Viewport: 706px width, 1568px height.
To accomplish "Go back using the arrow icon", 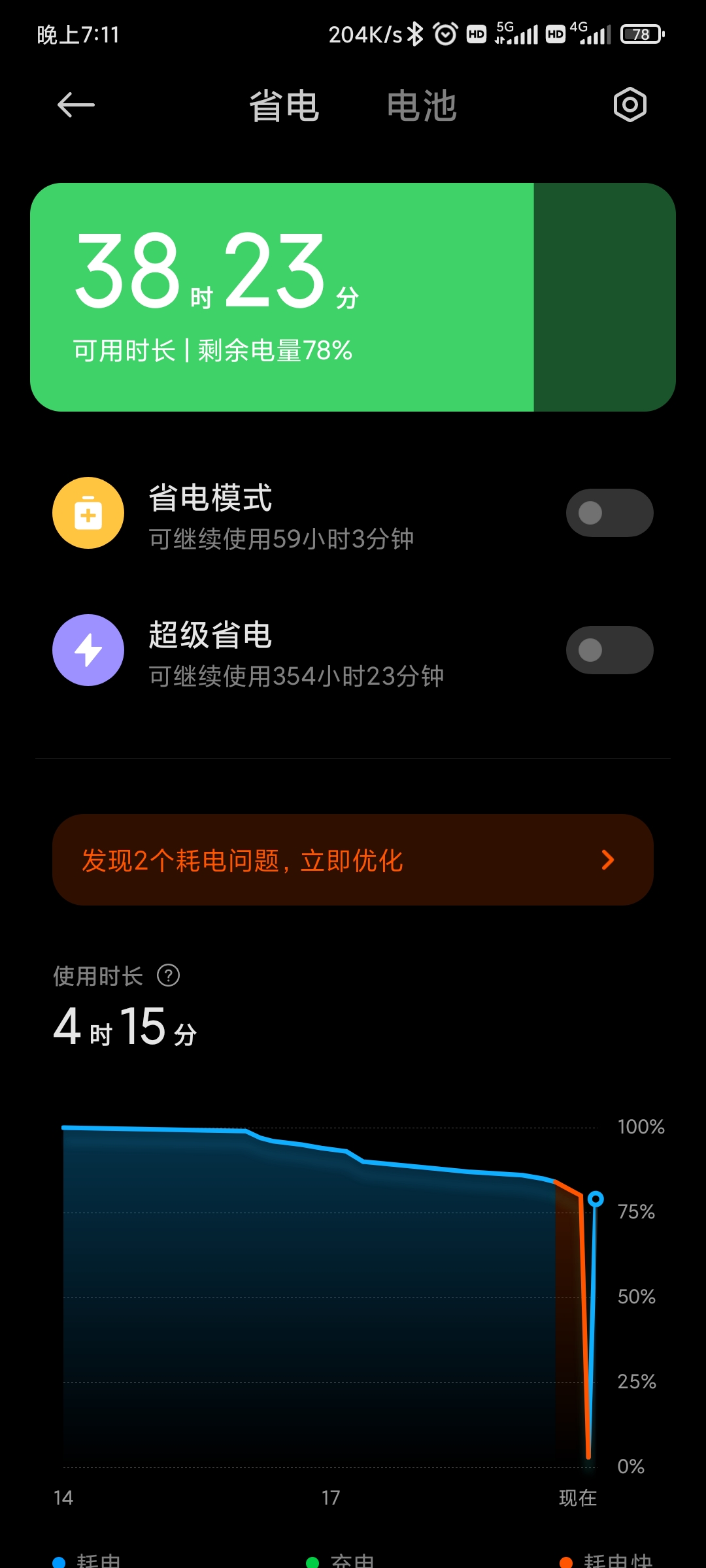I will pyautogui.click(x=76, y=105).
